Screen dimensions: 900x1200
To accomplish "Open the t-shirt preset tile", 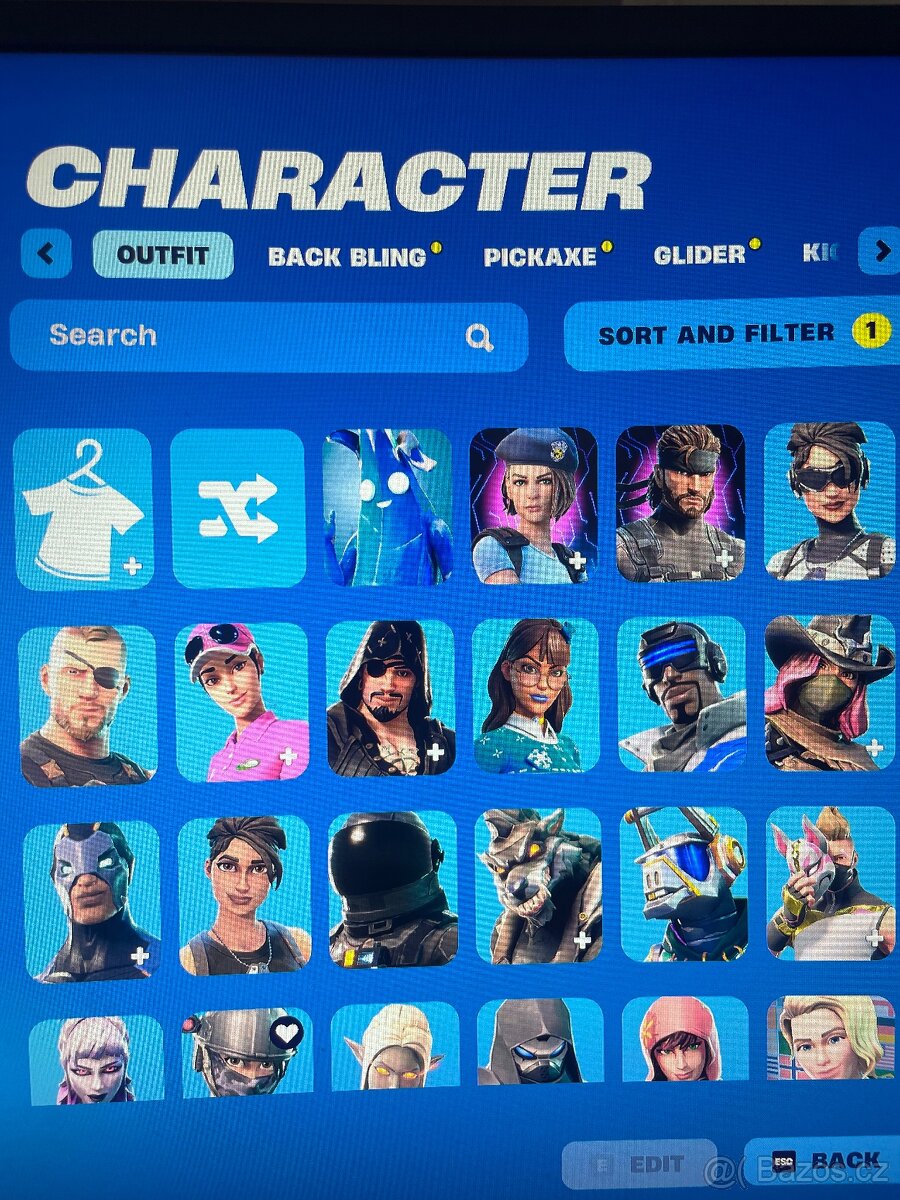I will (x=83, y=508).
